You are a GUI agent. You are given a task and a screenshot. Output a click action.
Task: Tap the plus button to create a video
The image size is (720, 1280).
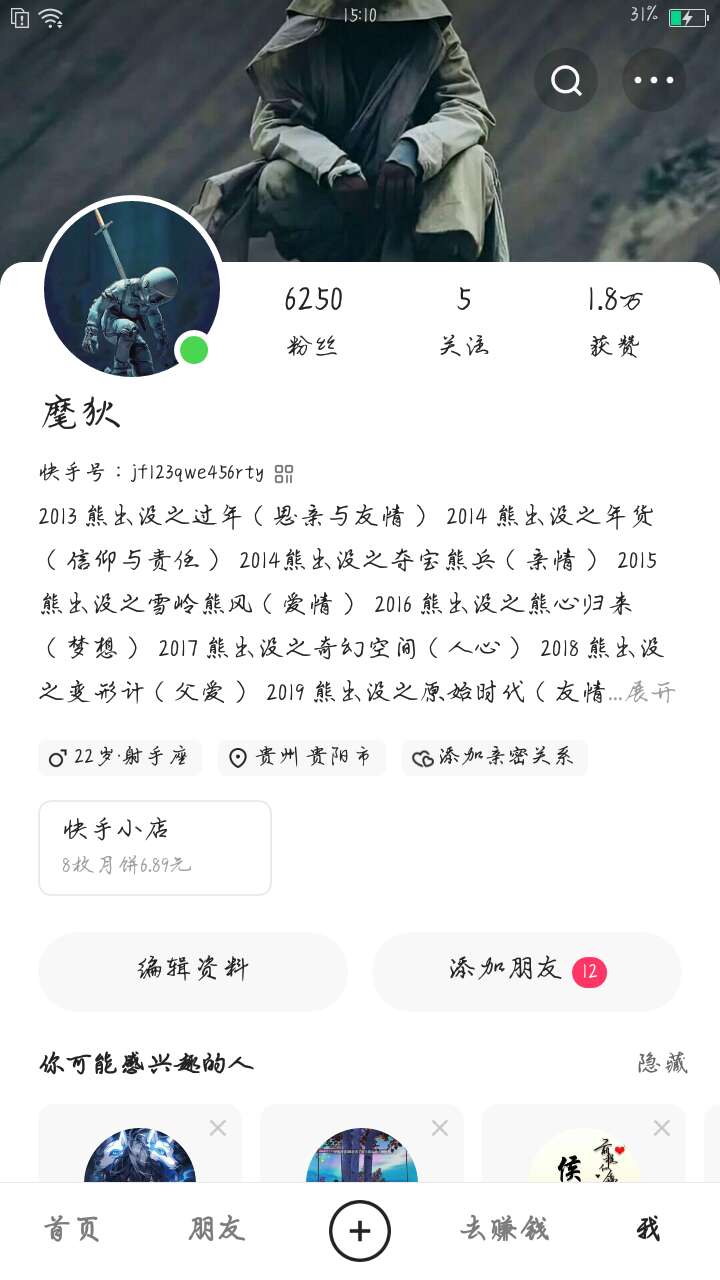360,1231
